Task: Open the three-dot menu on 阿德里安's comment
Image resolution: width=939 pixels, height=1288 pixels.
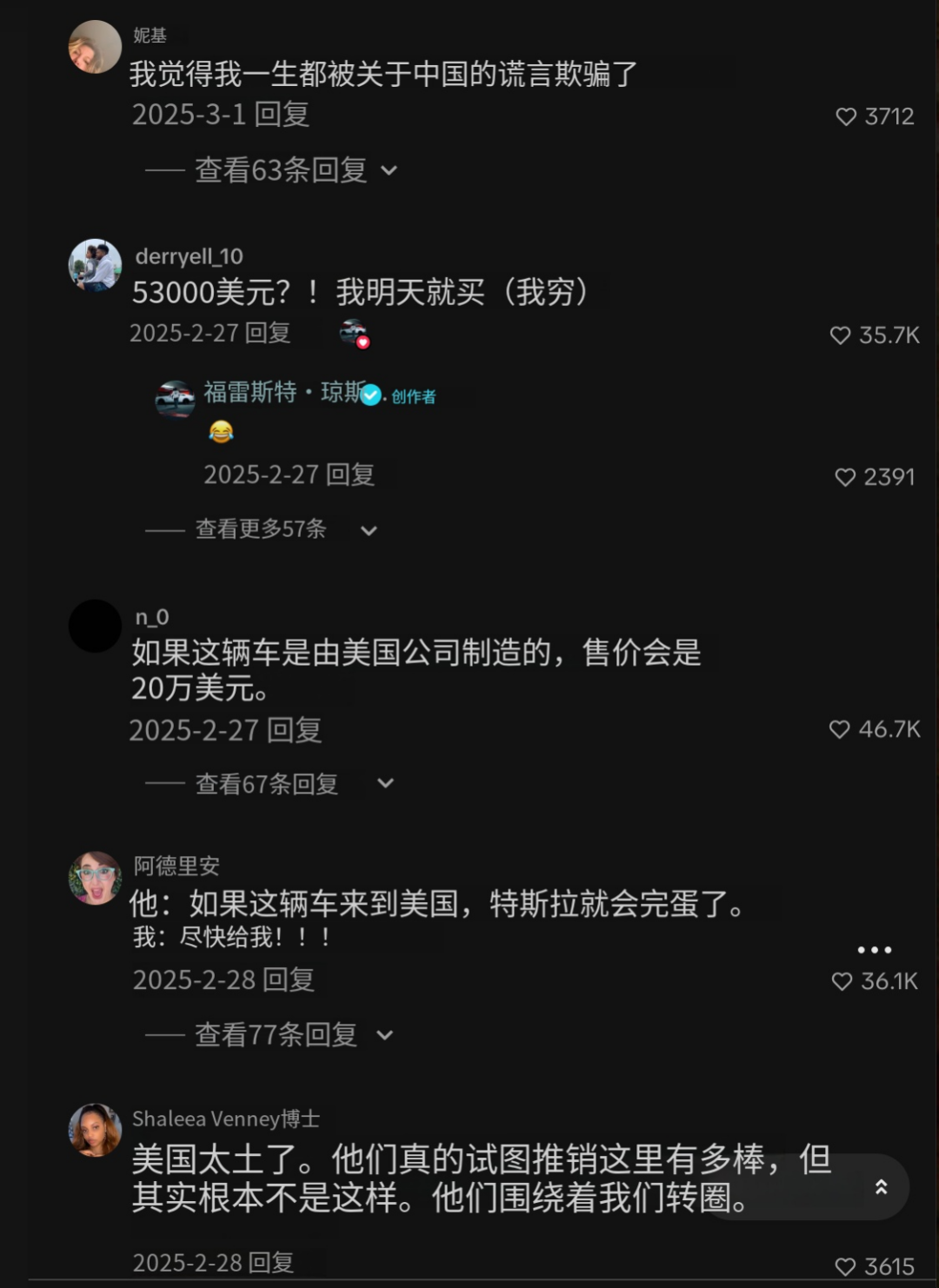Action: (x=874, y=950)
